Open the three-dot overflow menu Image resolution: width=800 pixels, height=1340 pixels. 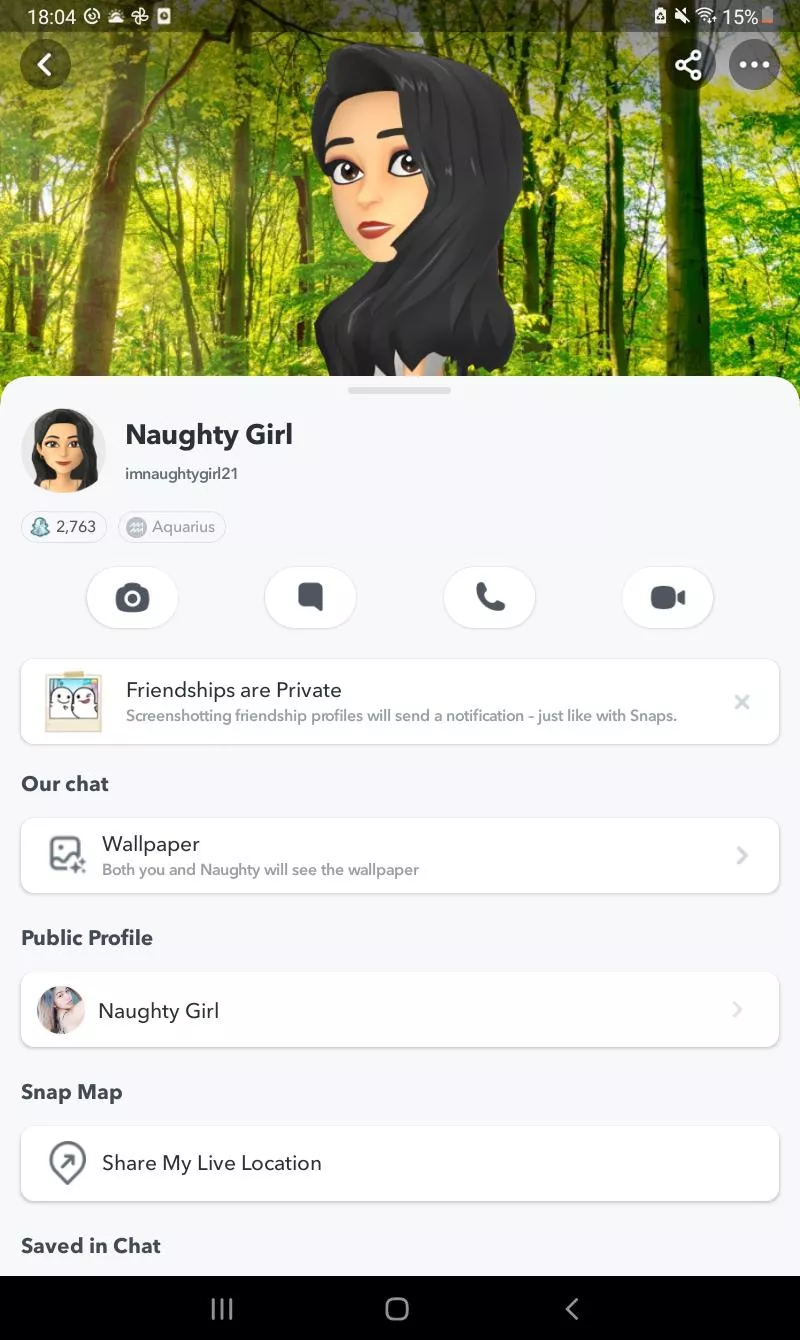click(754, 66)
